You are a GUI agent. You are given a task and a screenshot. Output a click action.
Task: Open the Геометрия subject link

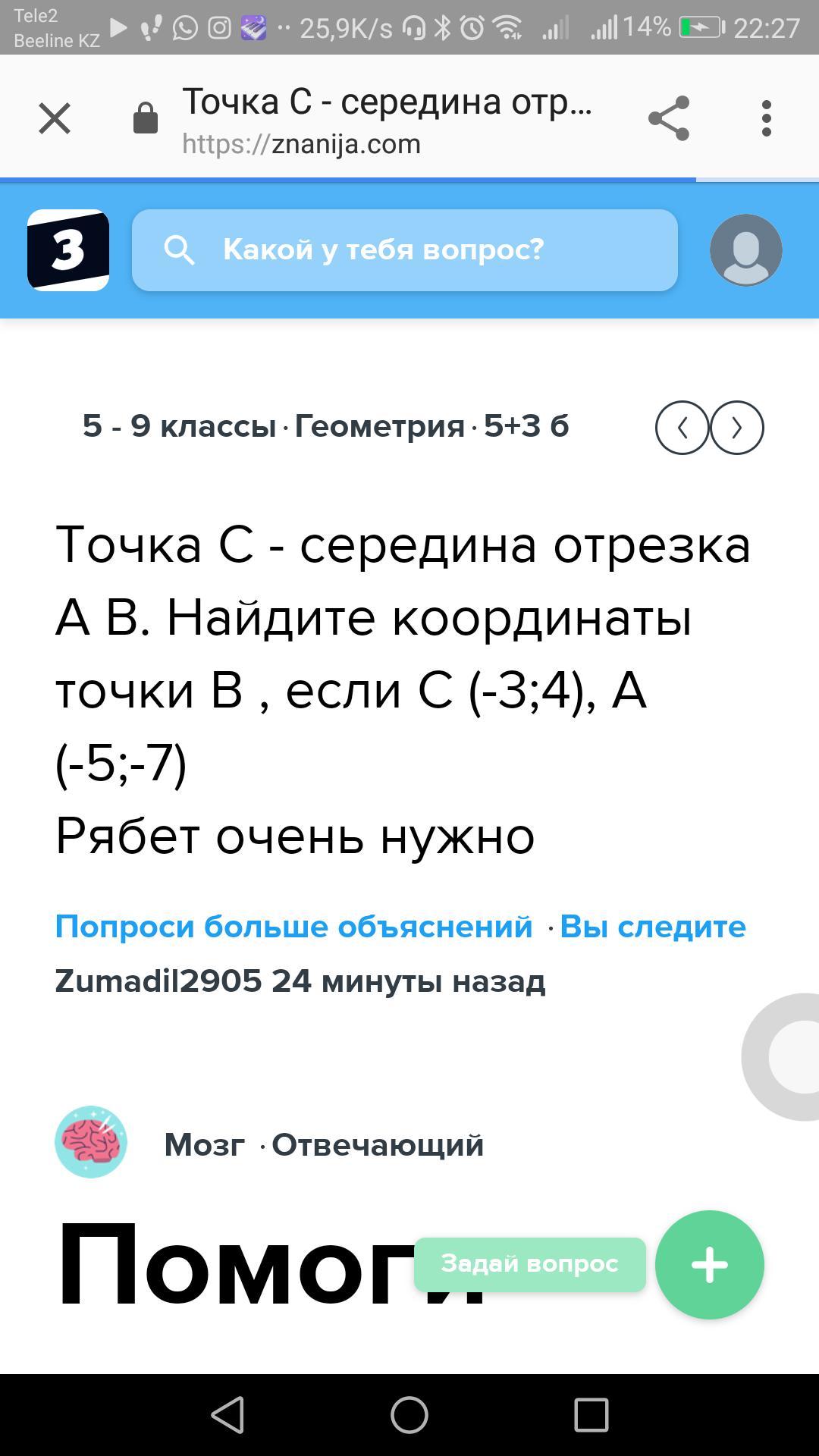379,426
